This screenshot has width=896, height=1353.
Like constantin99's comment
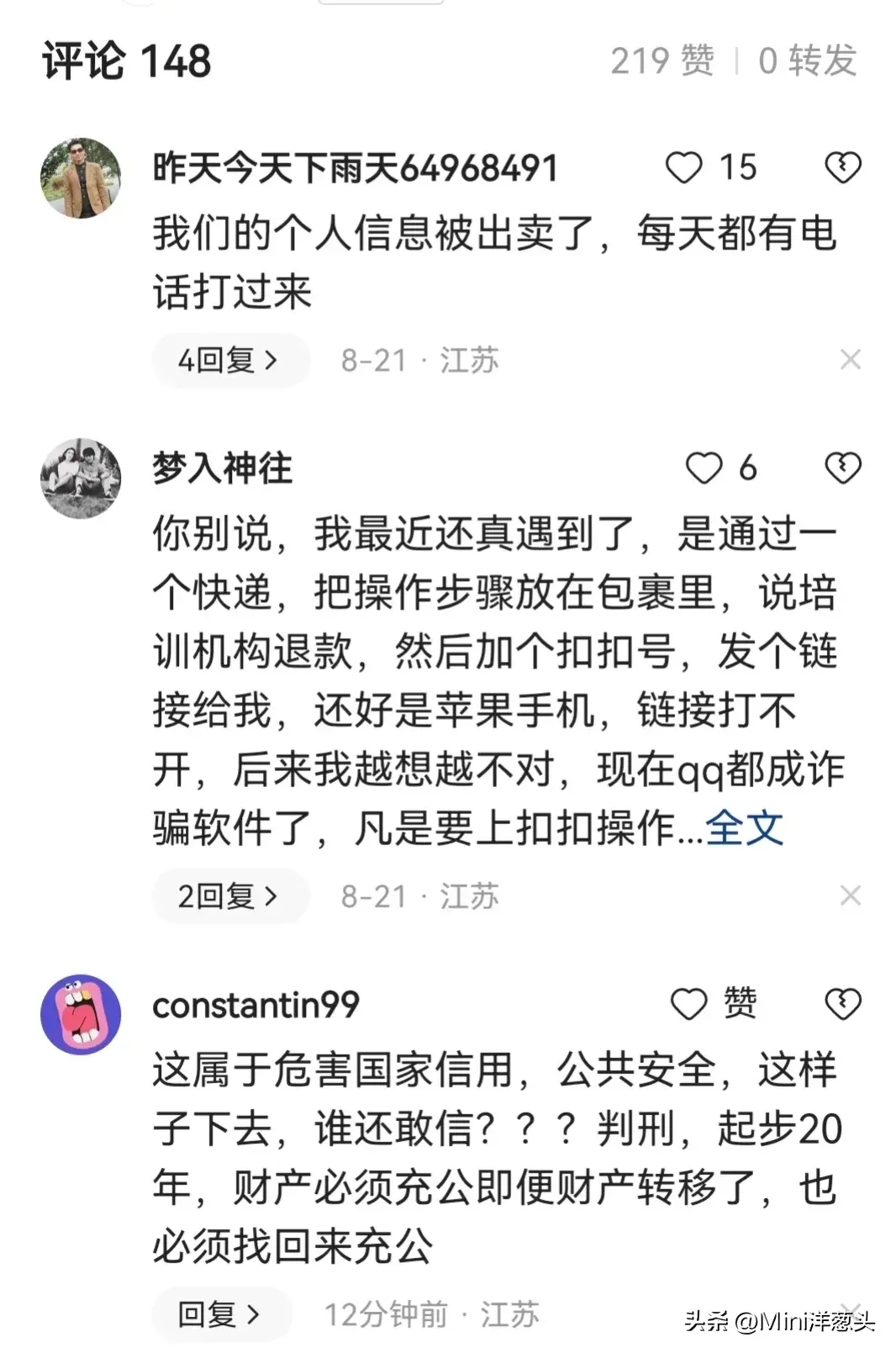(689, 1004)
